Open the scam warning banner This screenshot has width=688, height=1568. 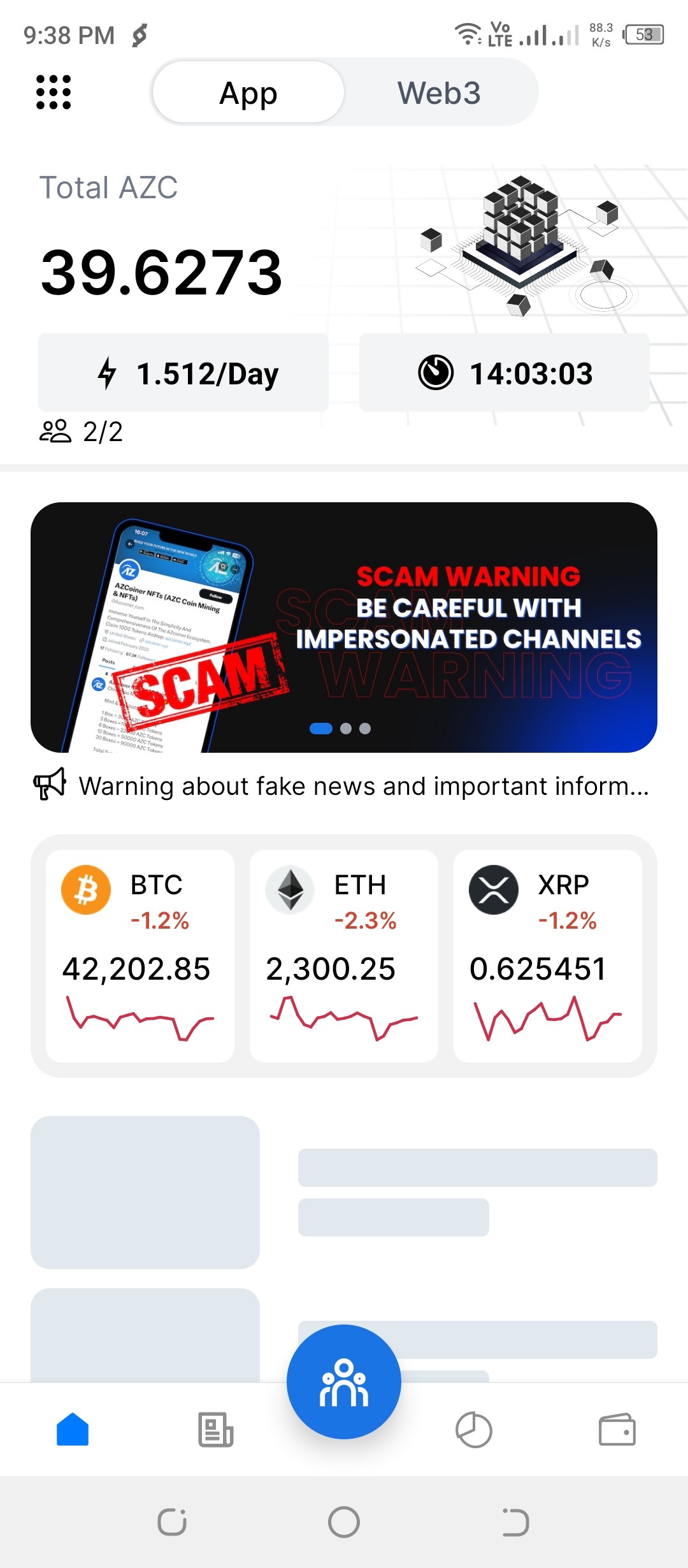pos(344,627)
